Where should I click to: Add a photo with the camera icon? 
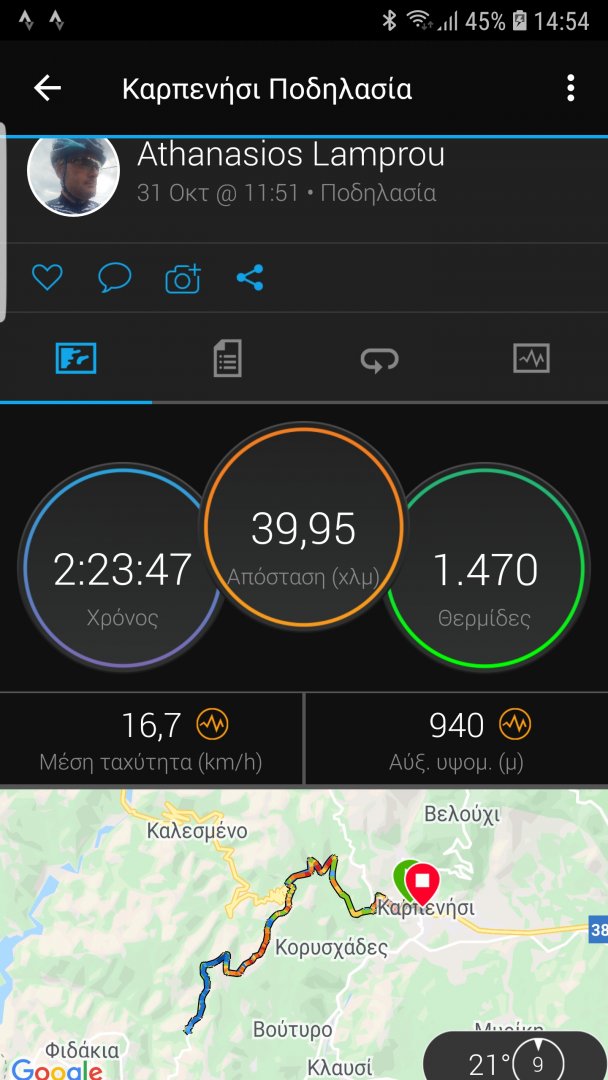[183, 278]
